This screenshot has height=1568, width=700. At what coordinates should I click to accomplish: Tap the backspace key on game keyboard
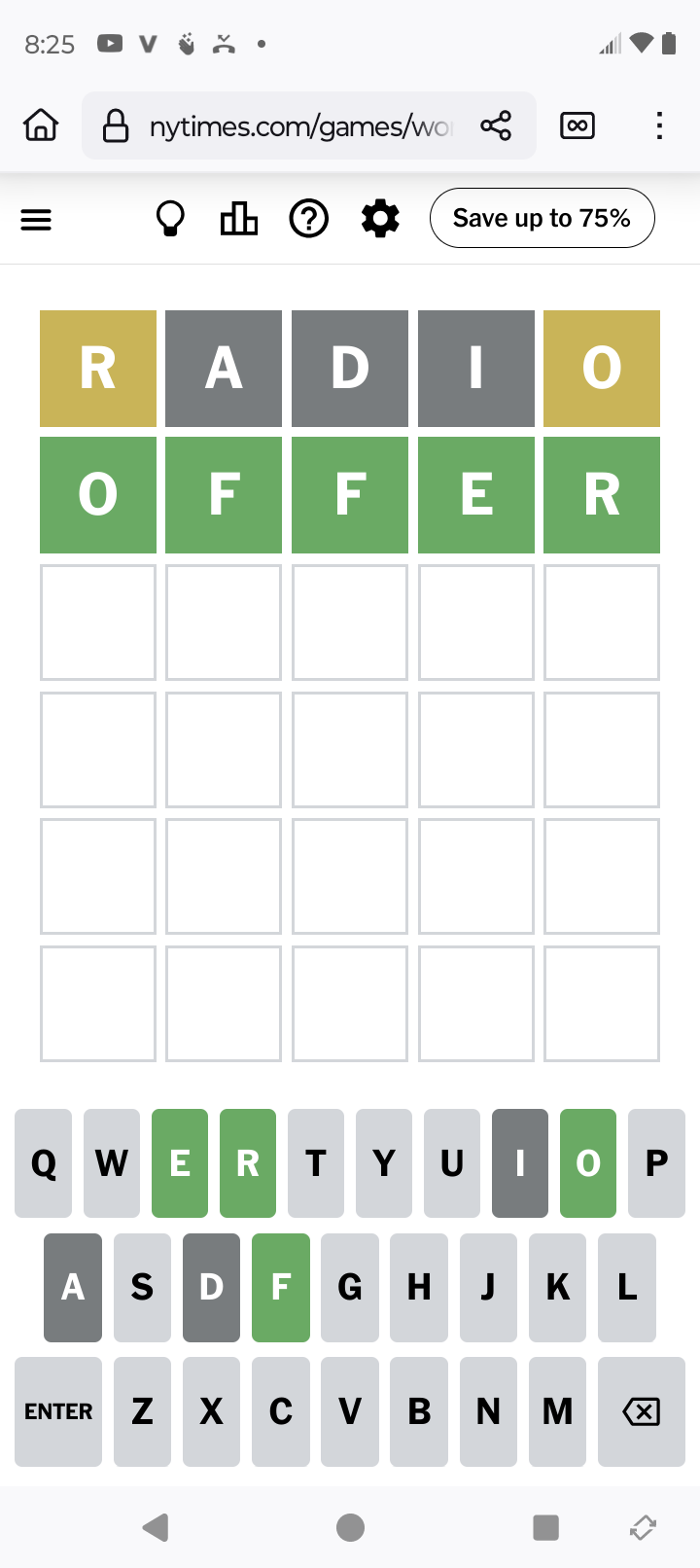[642, 1411]
